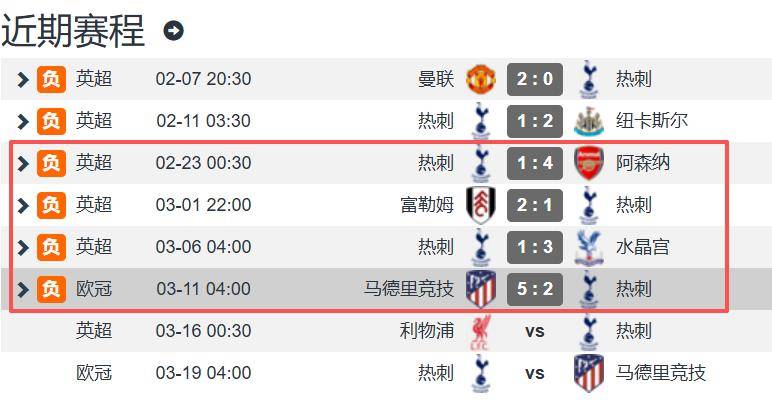Expand the 03-06 热刺 vs 水晶宫 match row
Viewport: 772px width, 400px height.
(24, 247)
